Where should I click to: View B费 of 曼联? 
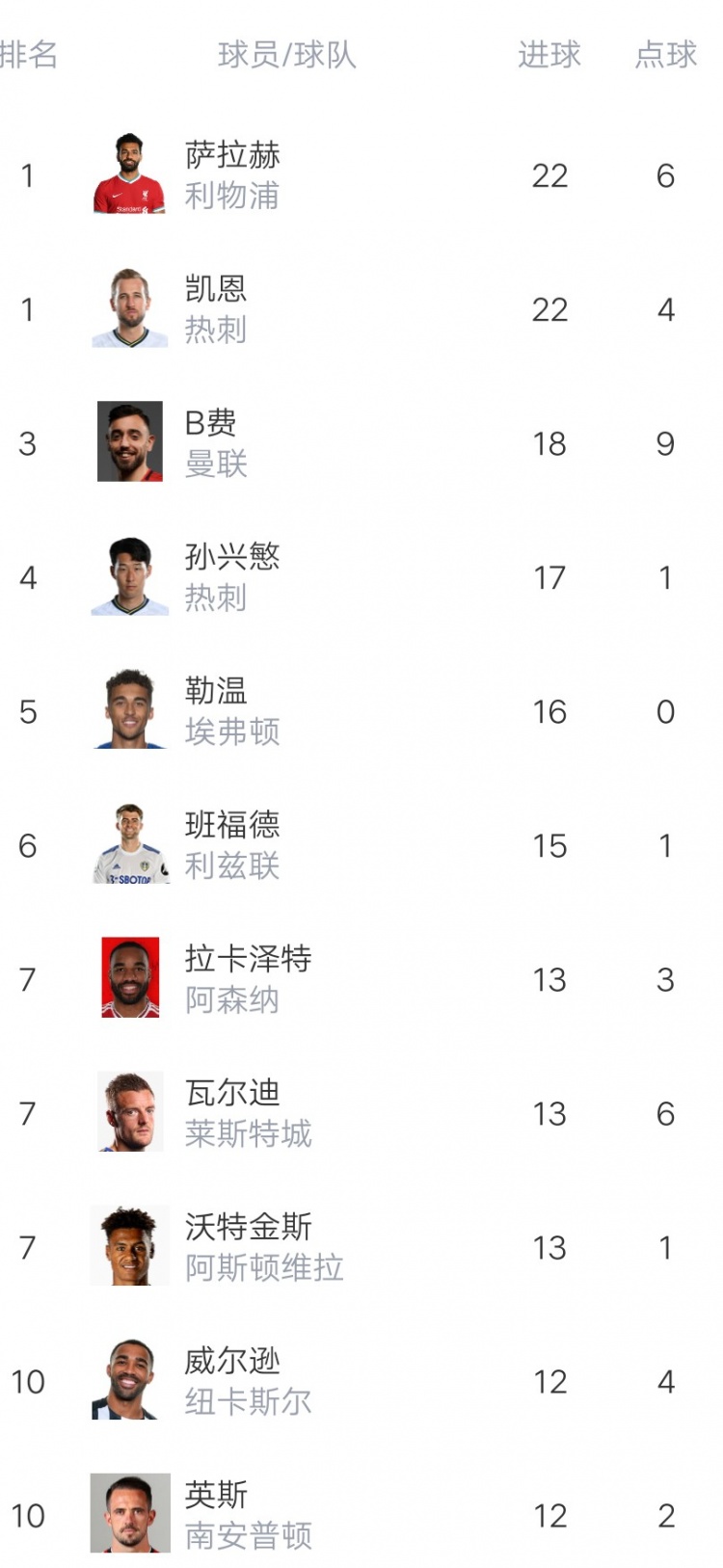(x=361, y=442)
